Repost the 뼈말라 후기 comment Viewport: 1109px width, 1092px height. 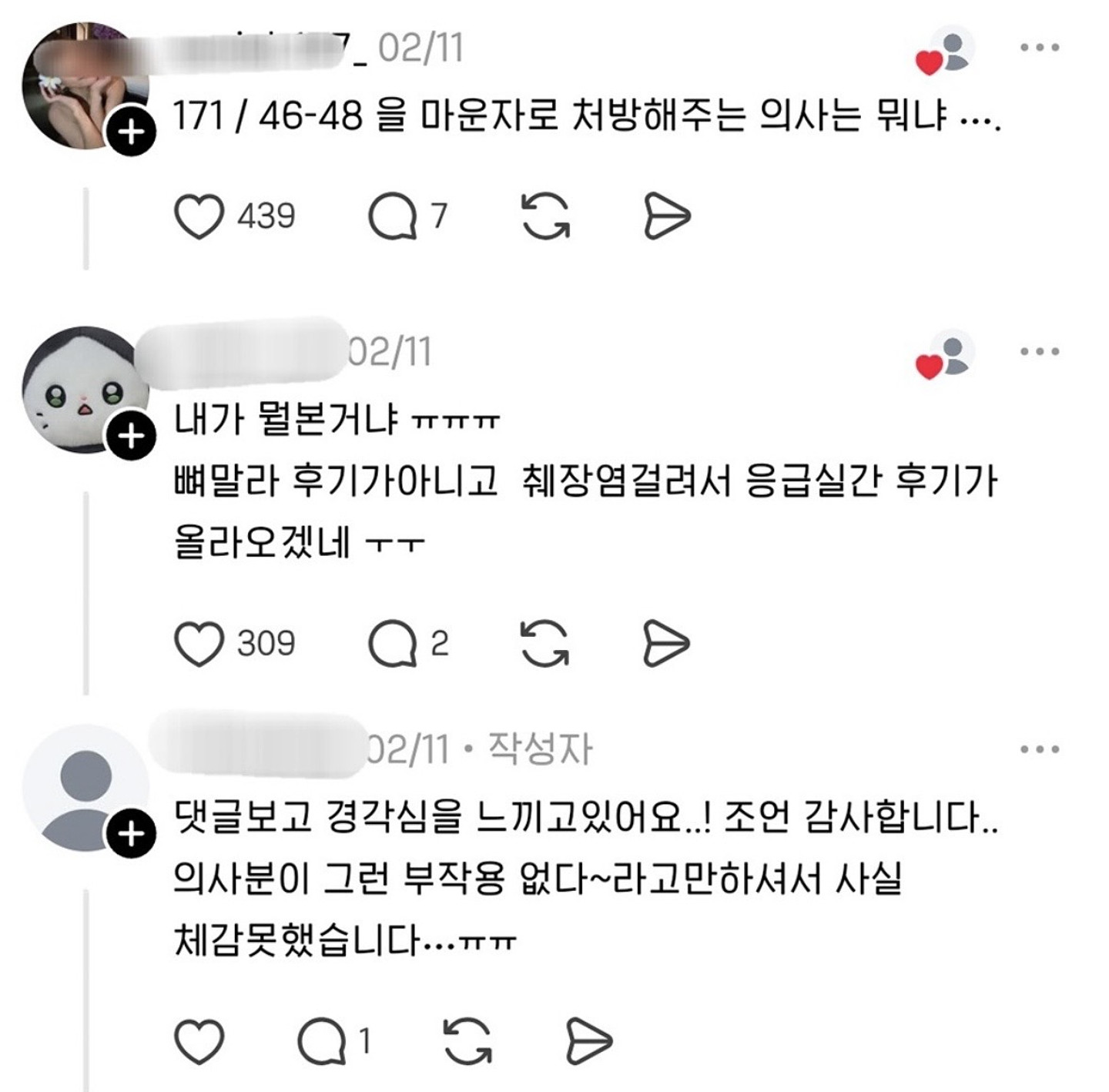tap(545, 643)
